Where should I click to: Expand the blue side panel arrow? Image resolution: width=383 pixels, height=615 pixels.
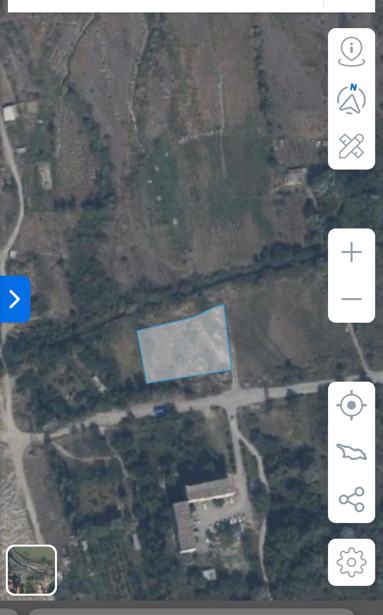coord(15,299)
